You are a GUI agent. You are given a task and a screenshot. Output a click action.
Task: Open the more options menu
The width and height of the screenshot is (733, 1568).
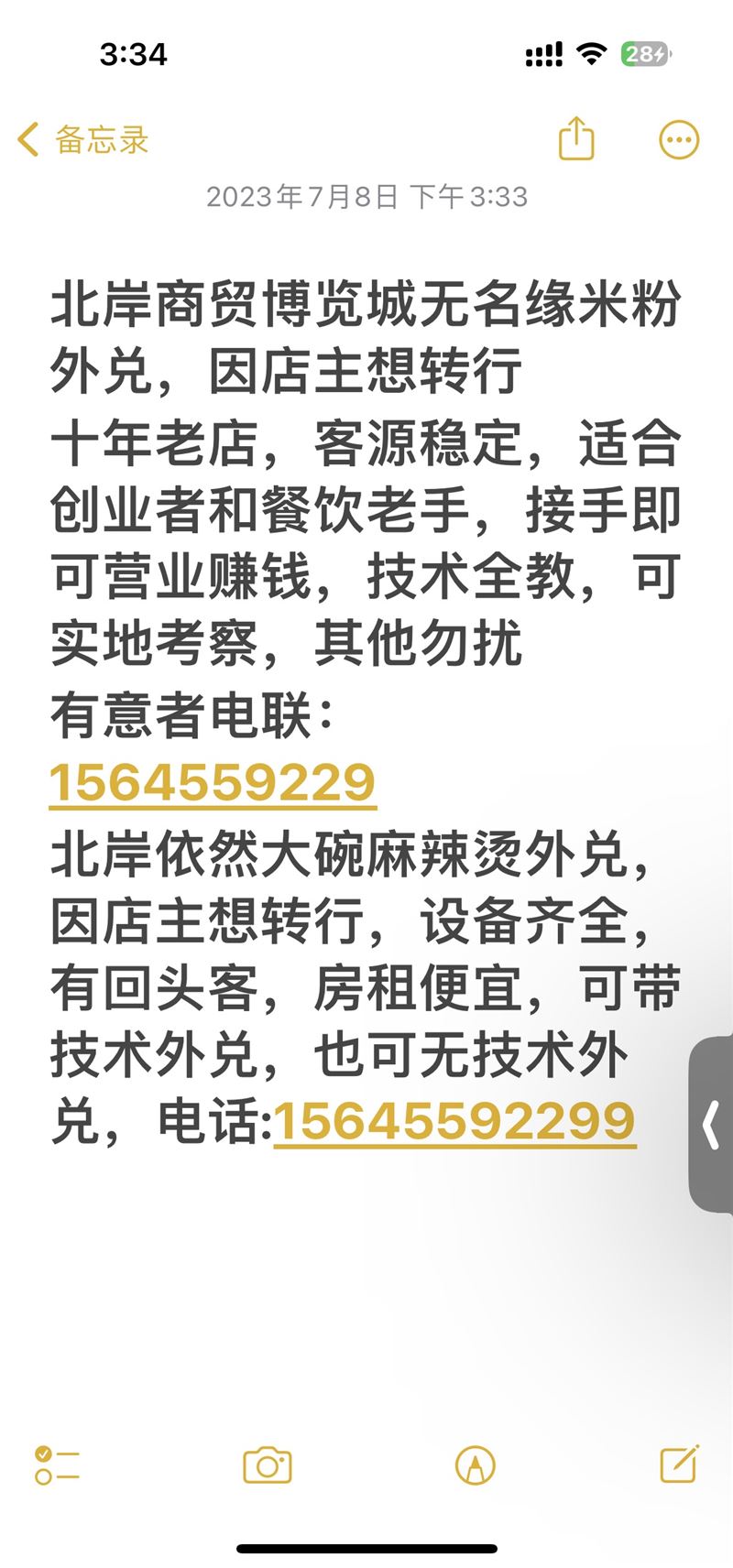[x=679, y=140]
